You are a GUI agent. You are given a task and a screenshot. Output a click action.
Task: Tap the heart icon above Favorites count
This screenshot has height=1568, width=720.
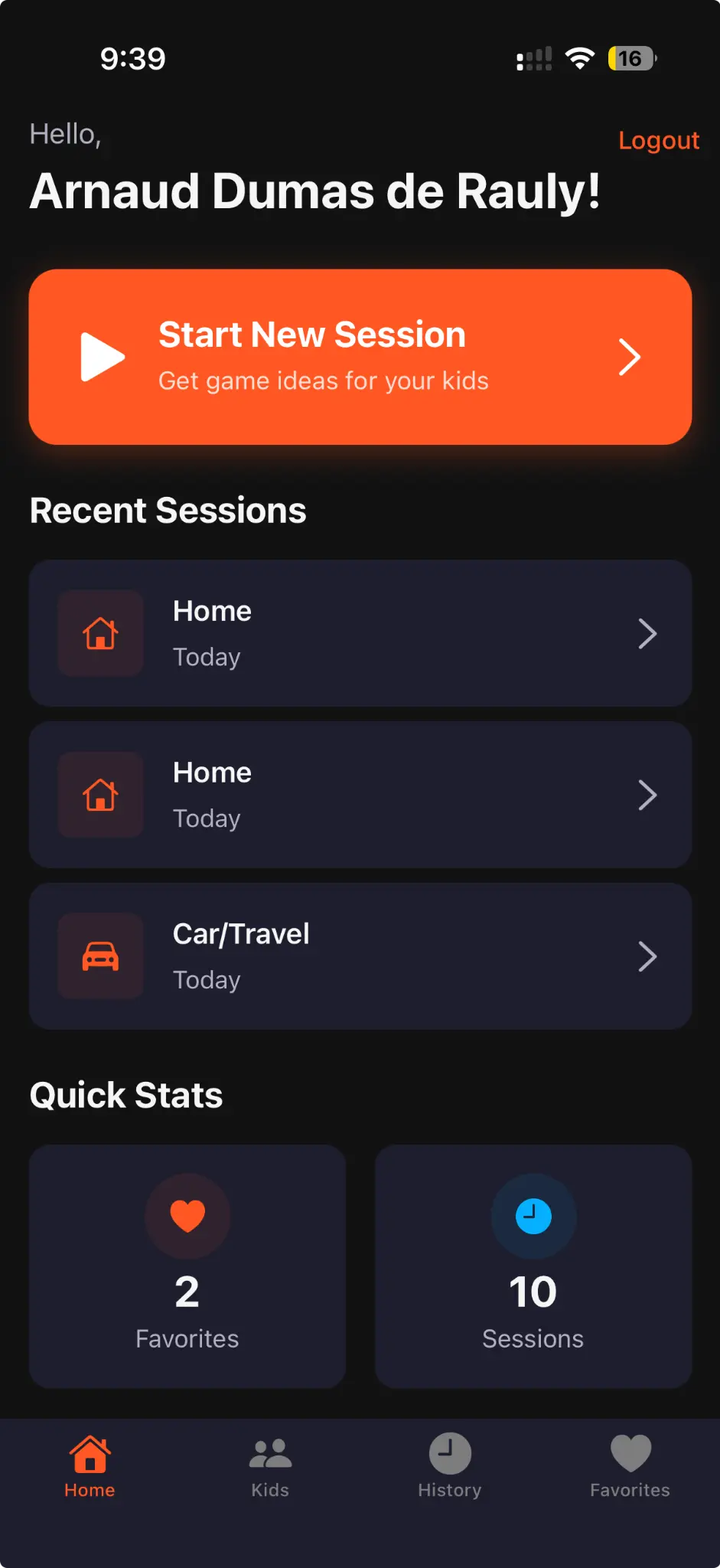coord(187,1216)
